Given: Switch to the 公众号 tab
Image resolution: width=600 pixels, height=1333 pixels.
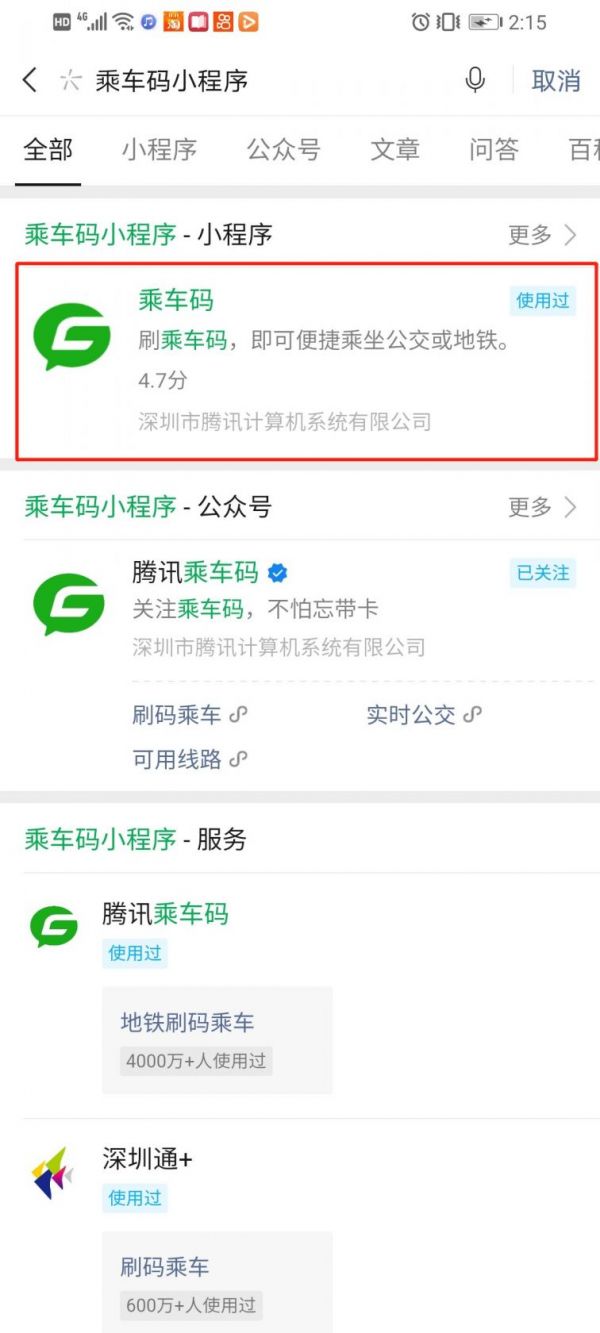Looking at the screenshot, I should pos(284,150).
